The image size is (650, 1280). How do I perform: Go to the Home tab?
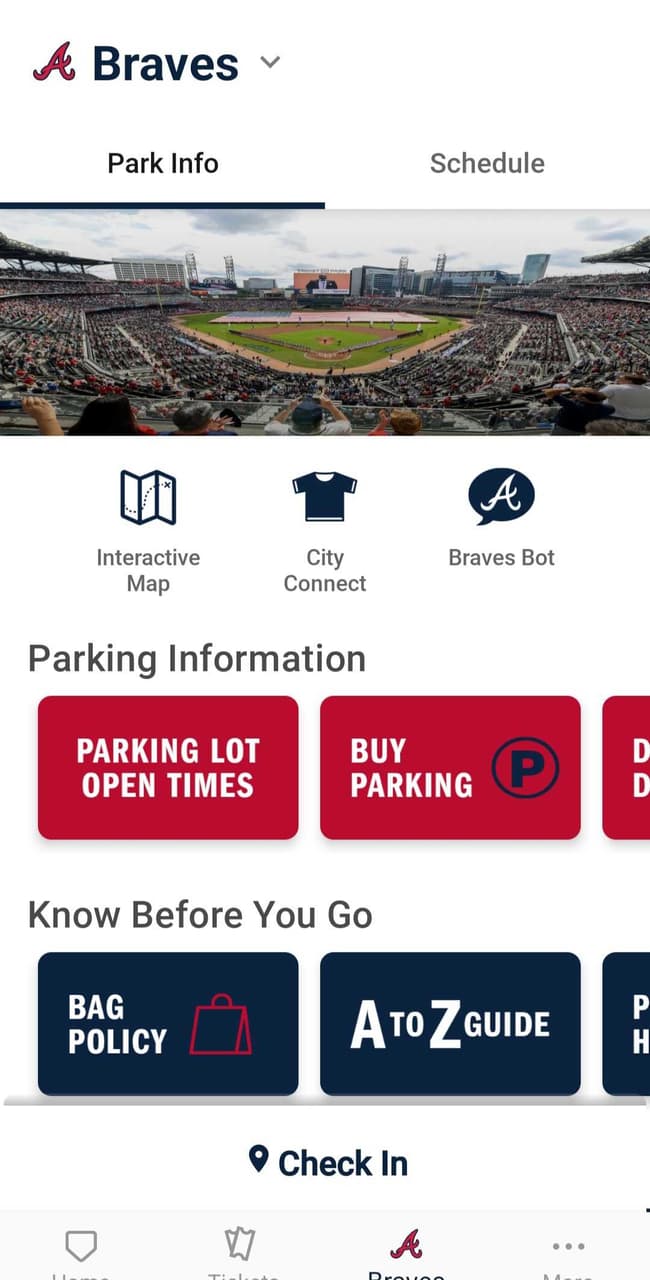[x=81, y=1250]
